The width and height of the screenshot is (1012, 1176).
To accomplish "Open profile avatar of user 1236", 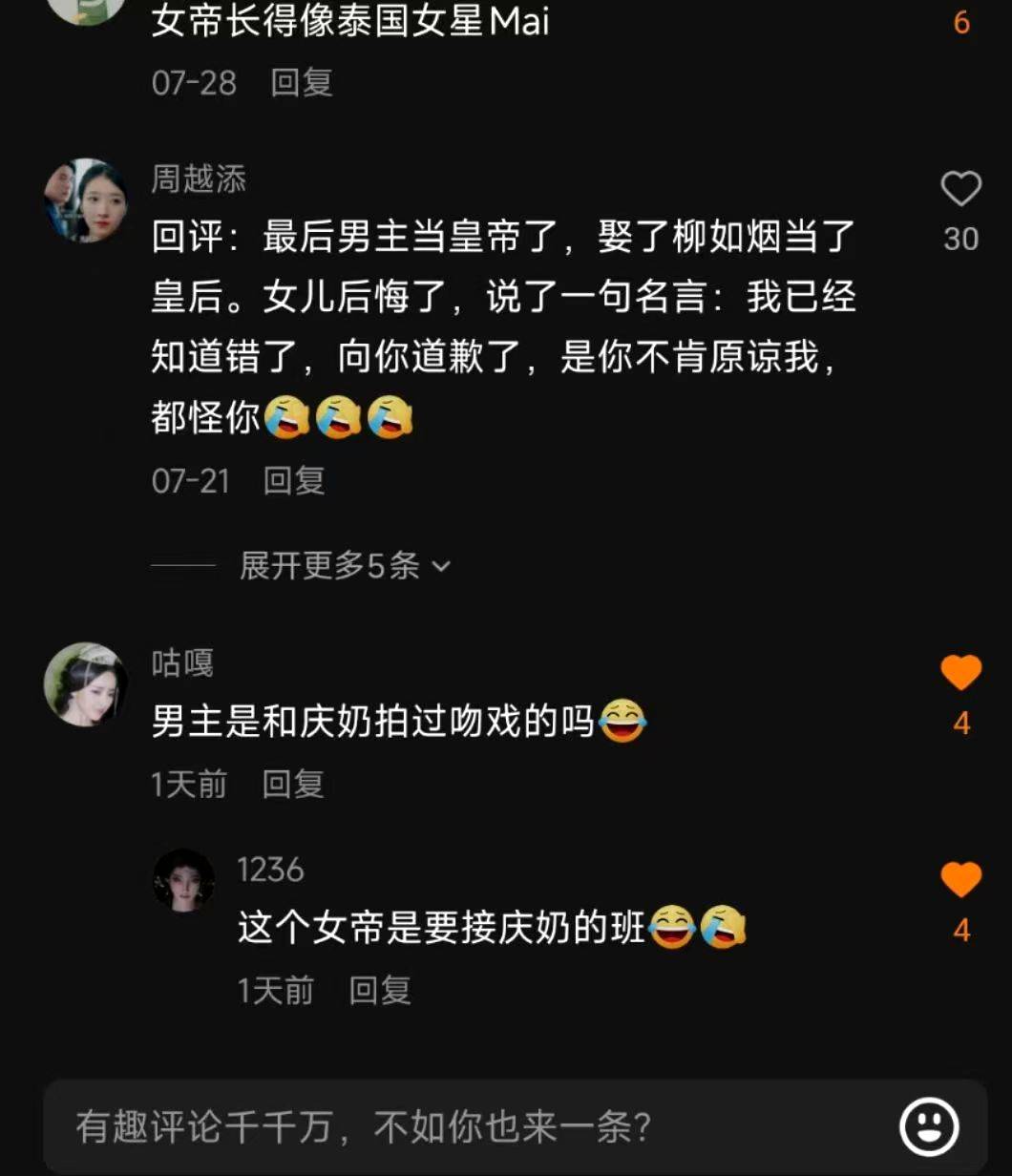I will 184,880.
